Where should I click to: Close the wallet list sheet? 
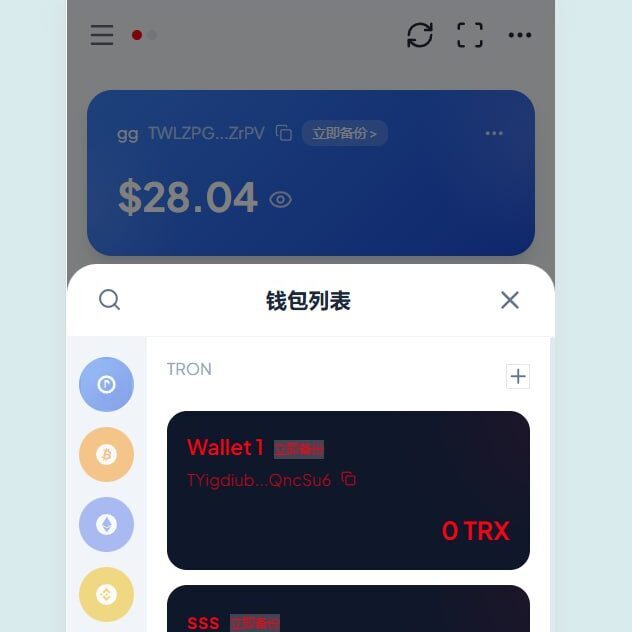[510, 300]
